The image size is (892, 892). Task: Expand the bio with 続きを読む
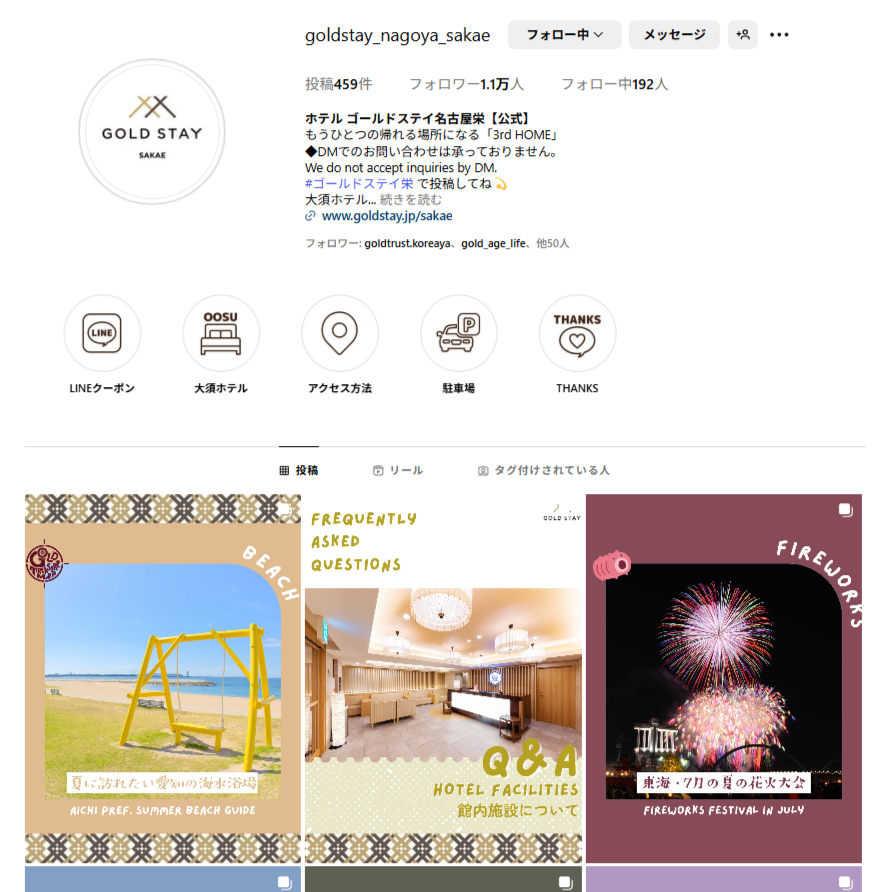(411, 199)
